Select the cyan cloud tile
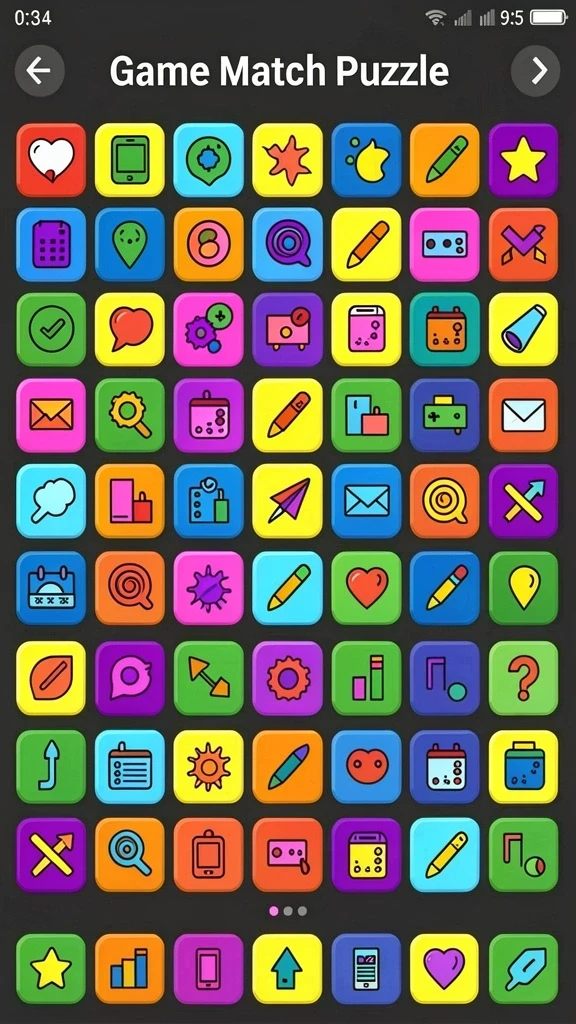Screen dimensions: 576x1024 tap(51, 501)
